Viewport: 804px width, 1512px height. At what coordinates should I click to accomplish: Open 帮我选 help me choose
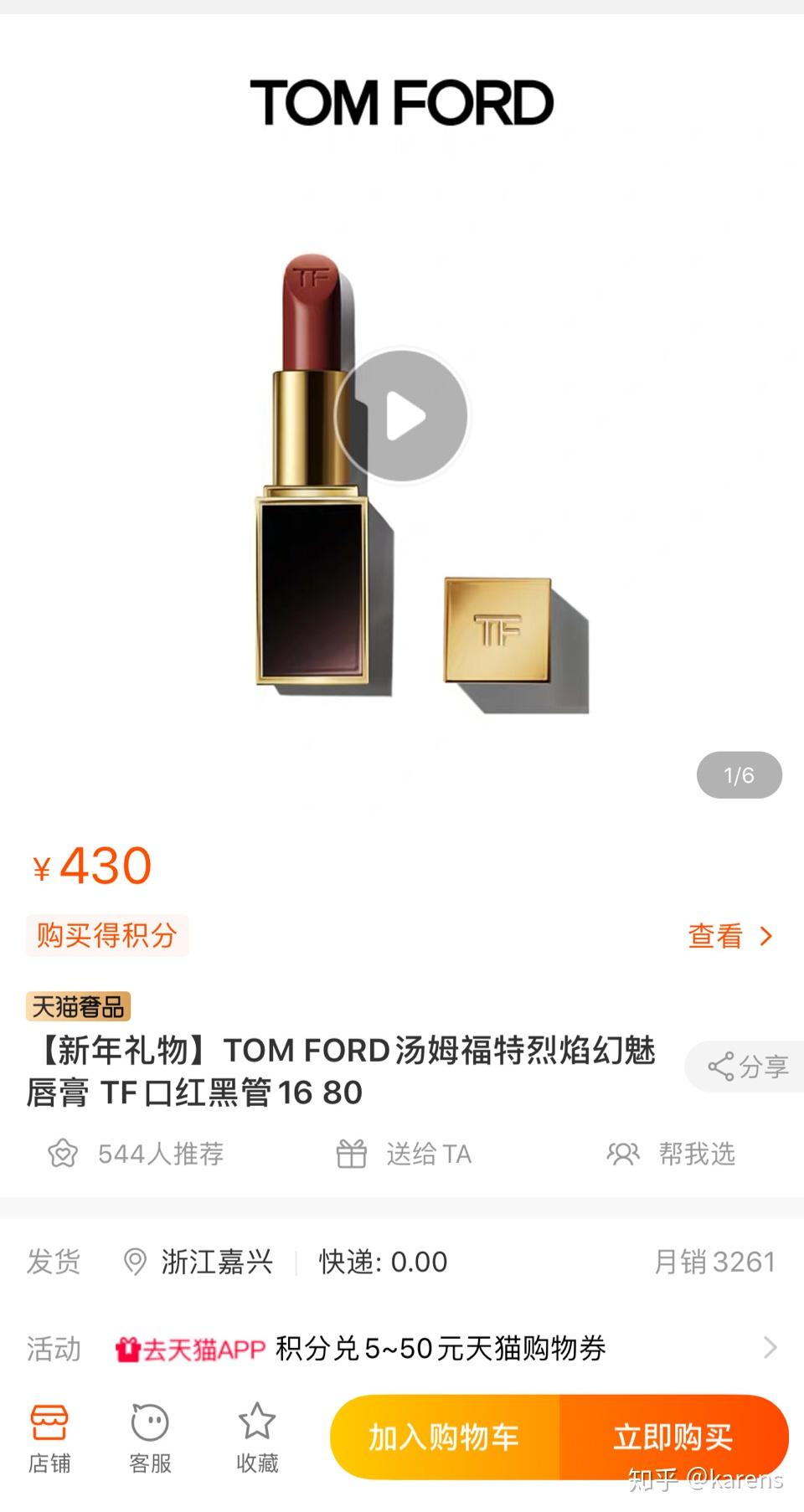tap(672, 1154)
